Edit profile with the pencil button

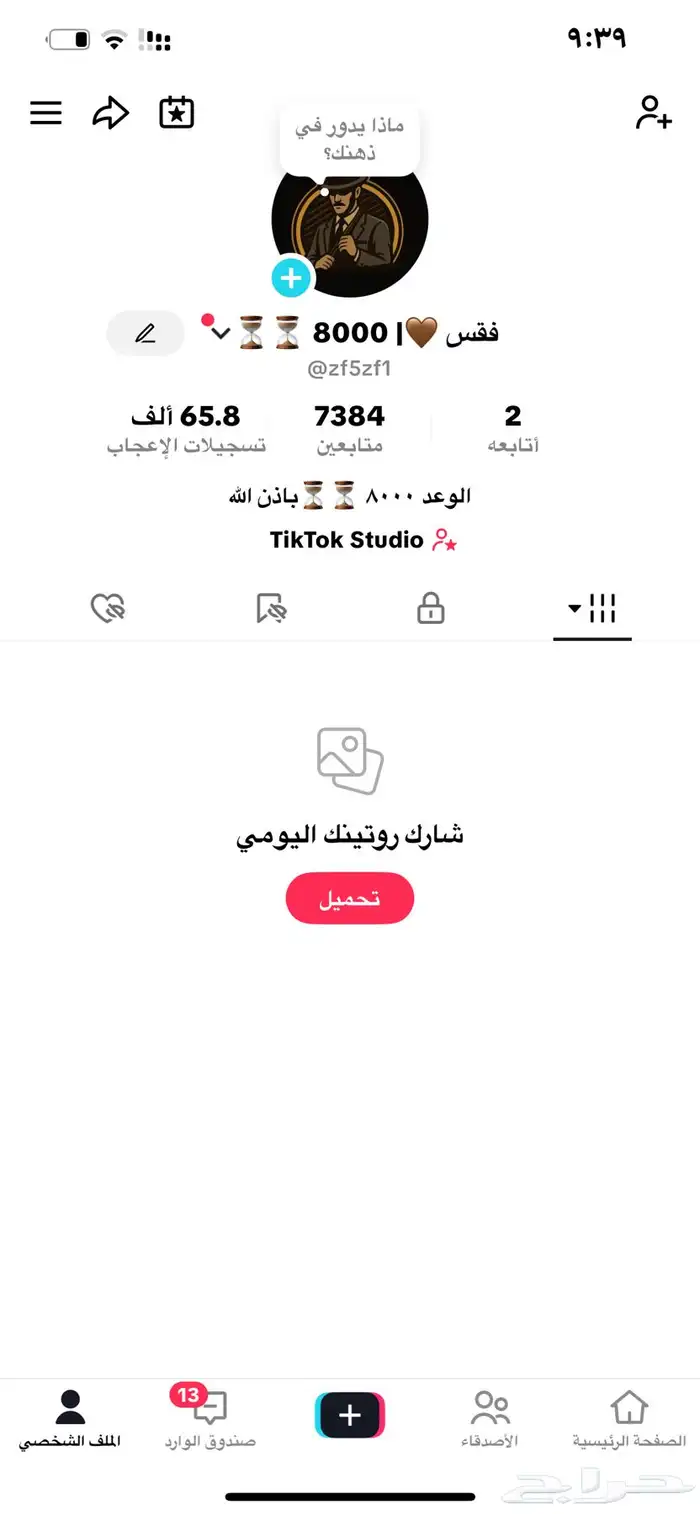[x=145, y=334]
